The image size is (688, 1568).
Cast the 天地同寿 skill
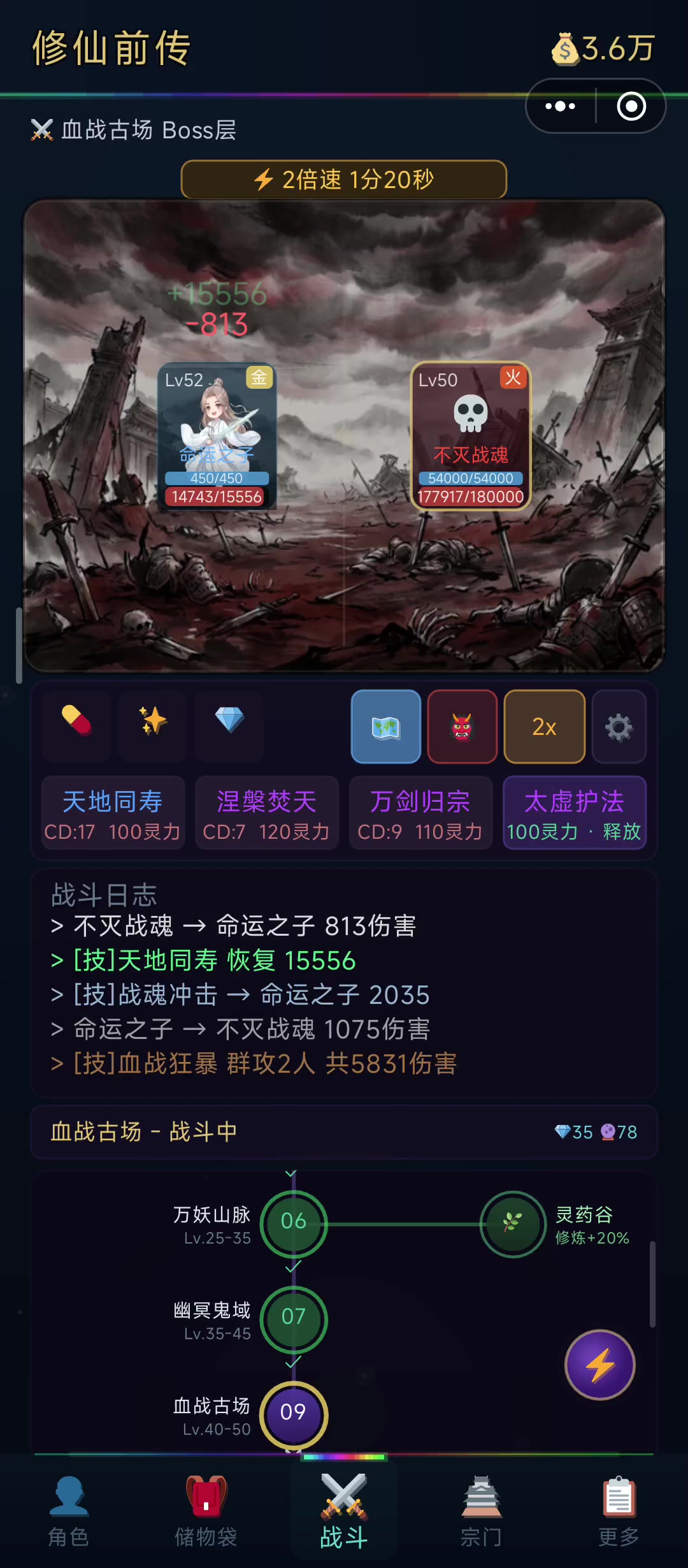tap(113, 813)
